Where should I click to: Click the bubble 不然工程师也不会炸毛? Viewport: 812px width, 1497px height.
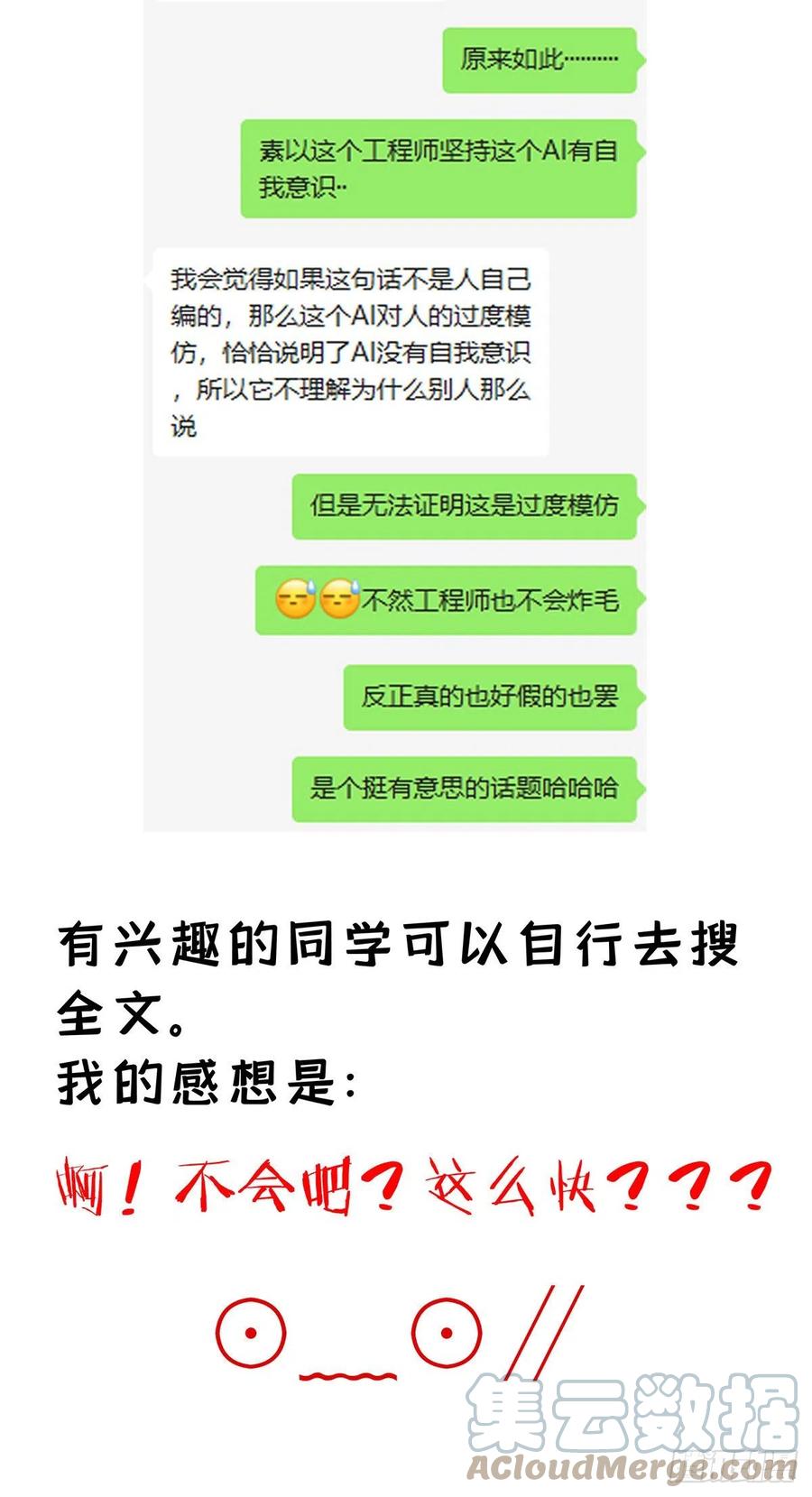pyautogui.click(x=448, y=600)
